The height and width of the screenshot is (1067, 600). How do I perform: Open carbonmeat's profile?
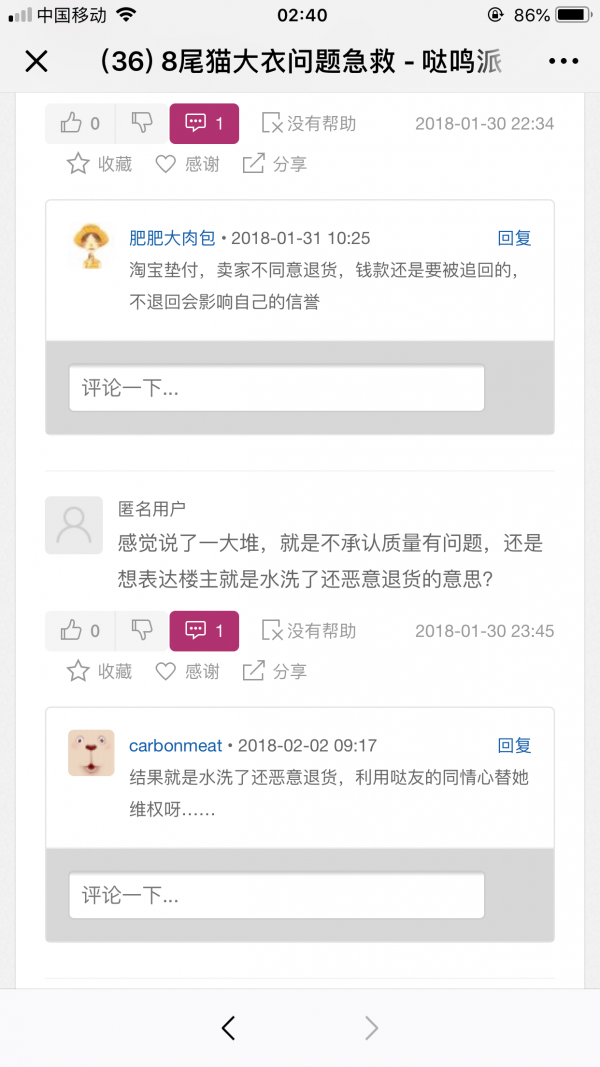tap(176, 746)
